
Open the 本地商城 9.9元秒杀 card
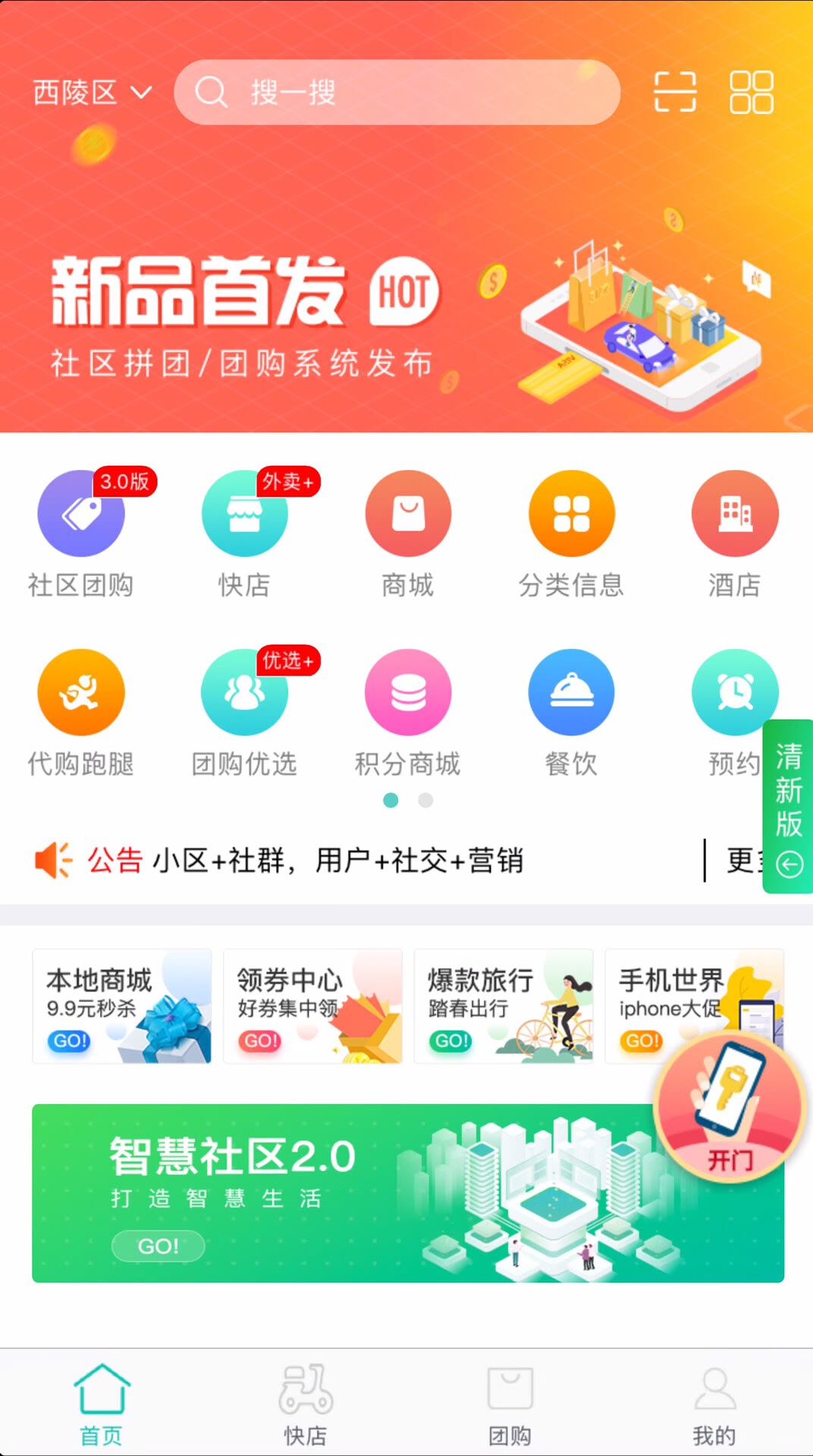click(122, 1006)
